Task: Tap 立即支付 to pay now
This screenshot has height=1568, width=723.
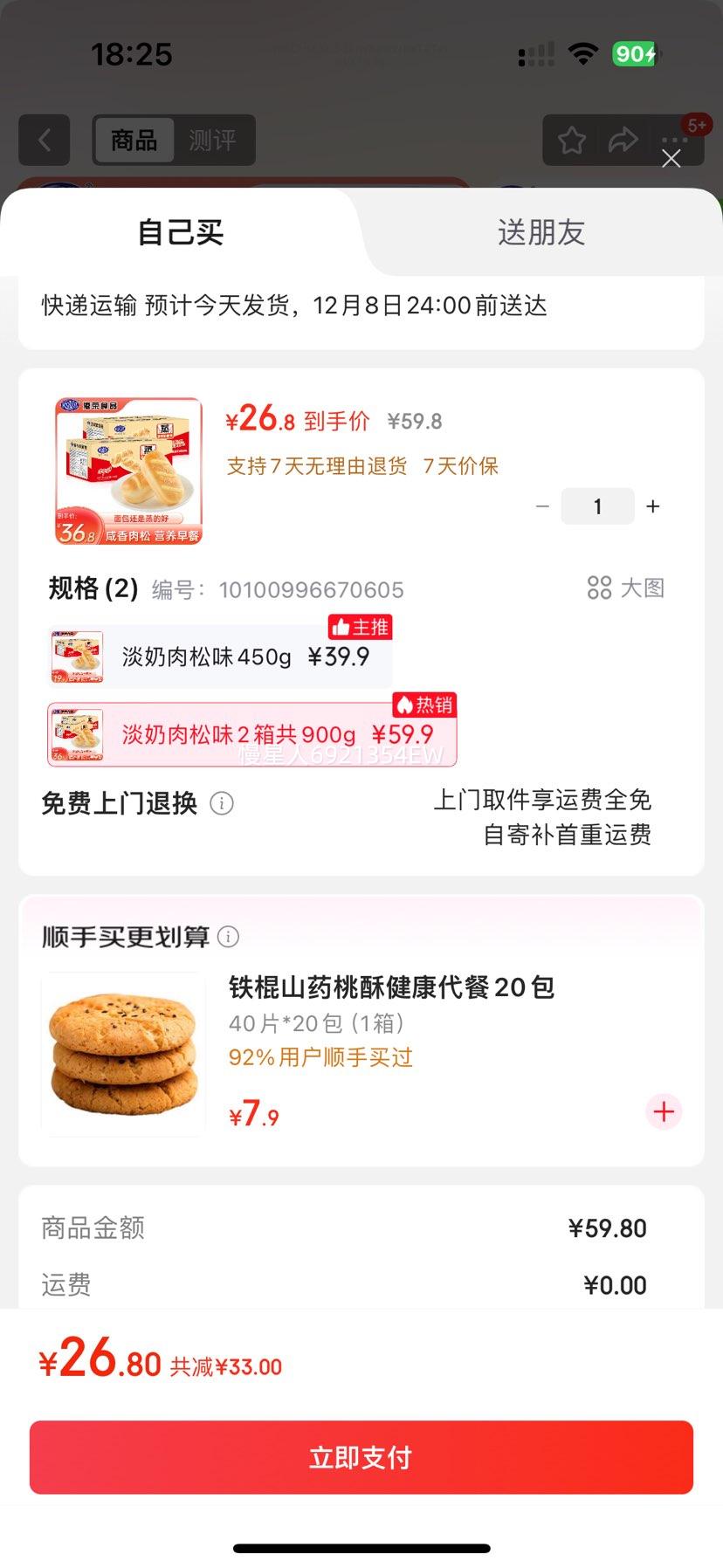Action: click(361, 1456)
